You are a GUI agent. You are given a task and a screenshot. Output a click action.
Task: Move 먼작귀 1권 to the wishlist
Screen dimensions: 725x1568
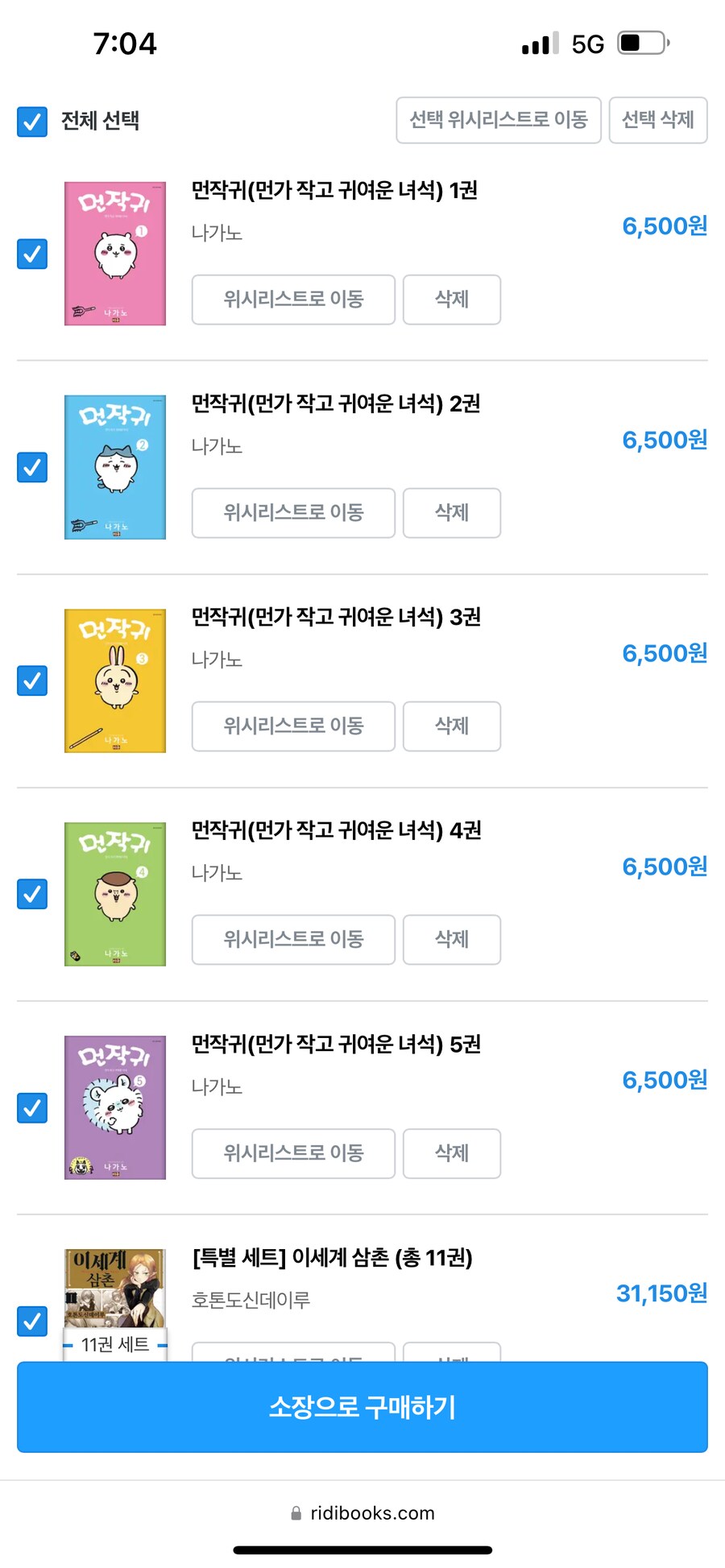[292, 300]
